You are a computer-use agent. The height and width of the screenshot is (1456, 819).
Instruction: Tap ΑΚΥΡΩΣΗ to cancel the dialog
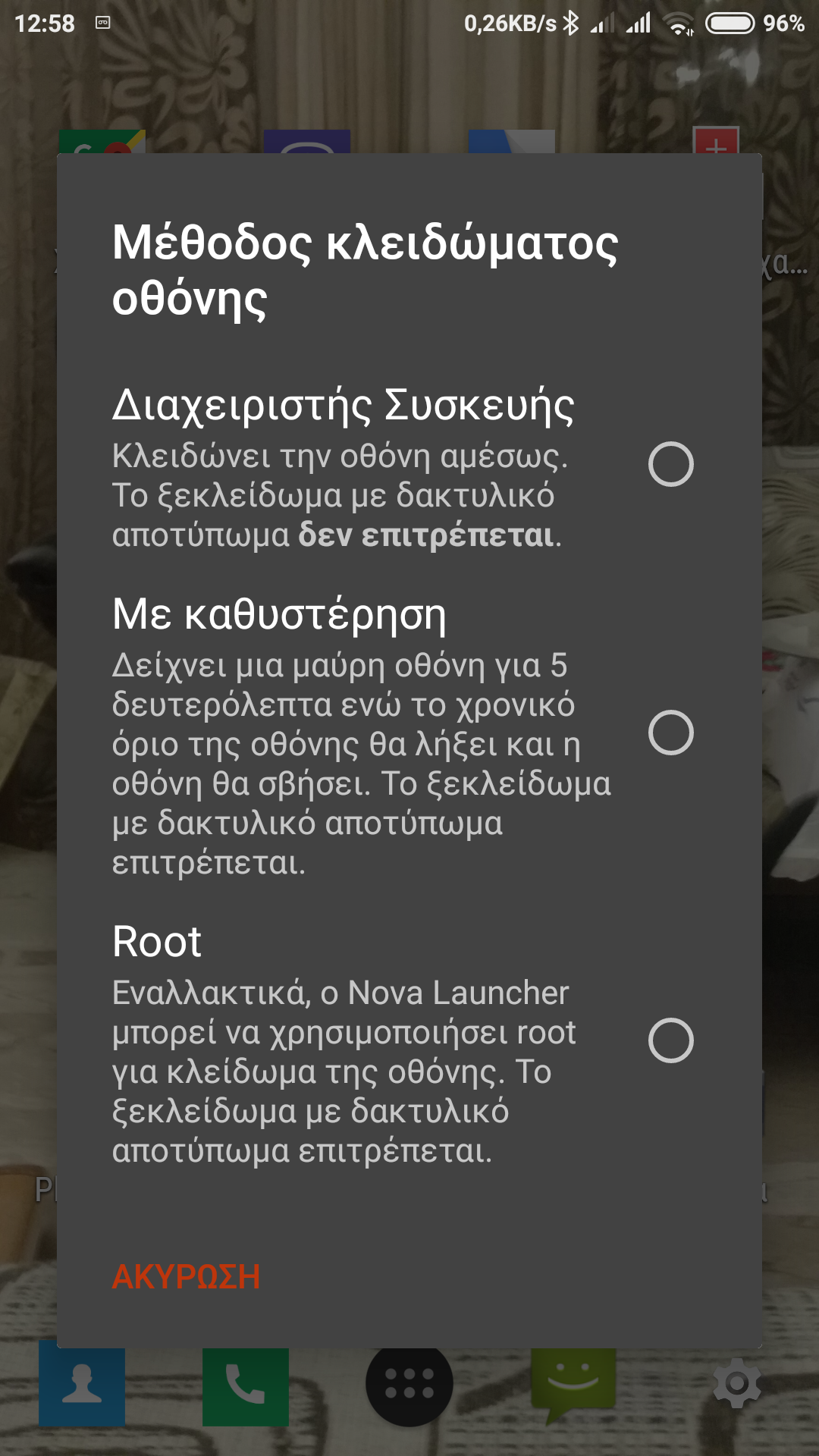click(x=186, y=1277)
